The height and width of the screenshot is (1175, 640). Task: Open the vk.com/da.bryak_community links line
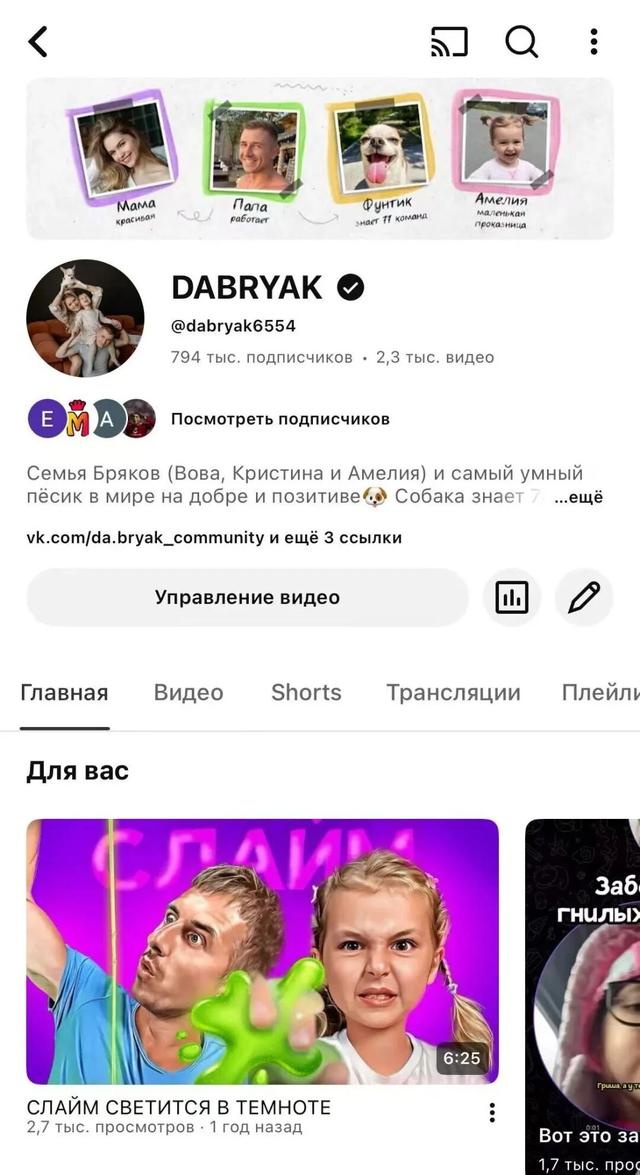[214, 538]
